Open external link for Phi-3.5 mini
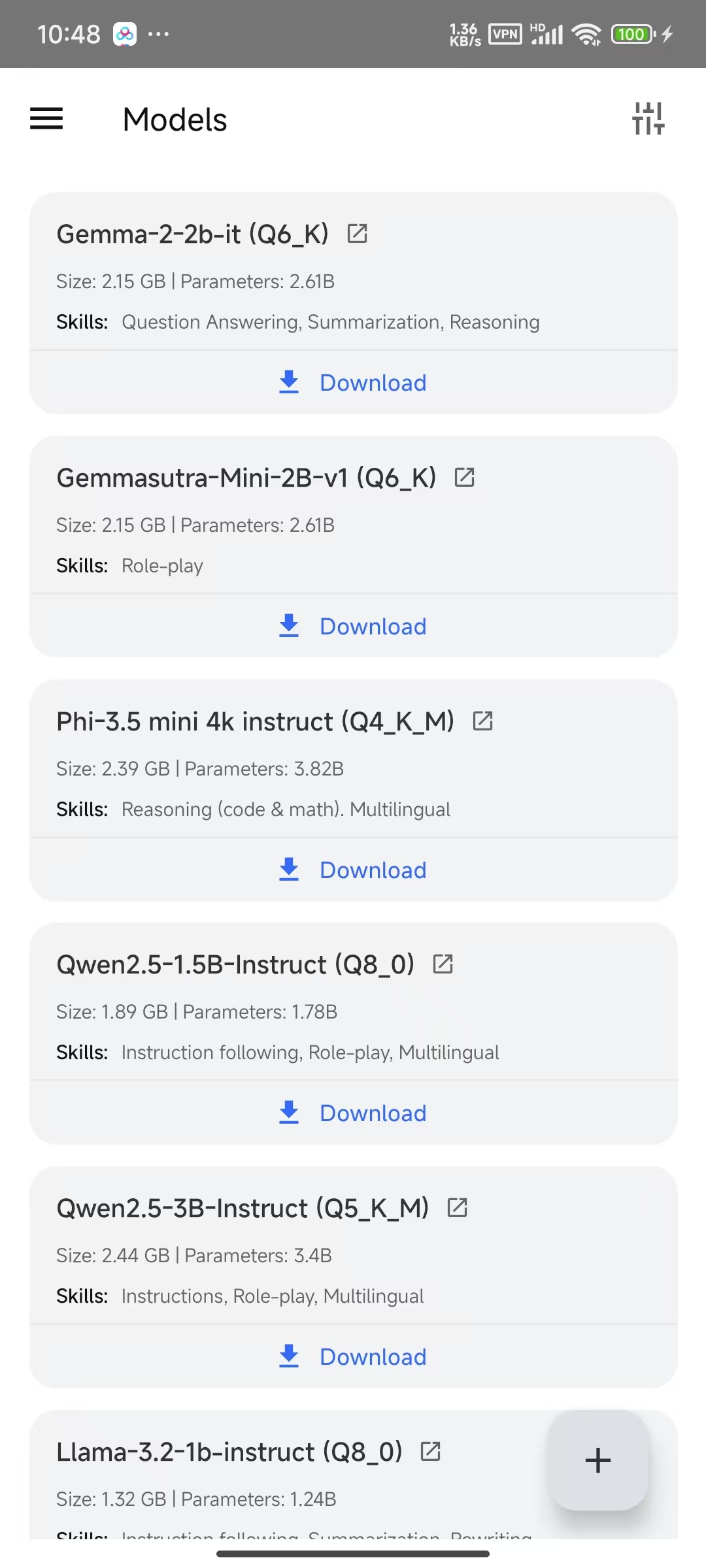This screenshot has width=706, height=1568. click(x=482, y=721)
